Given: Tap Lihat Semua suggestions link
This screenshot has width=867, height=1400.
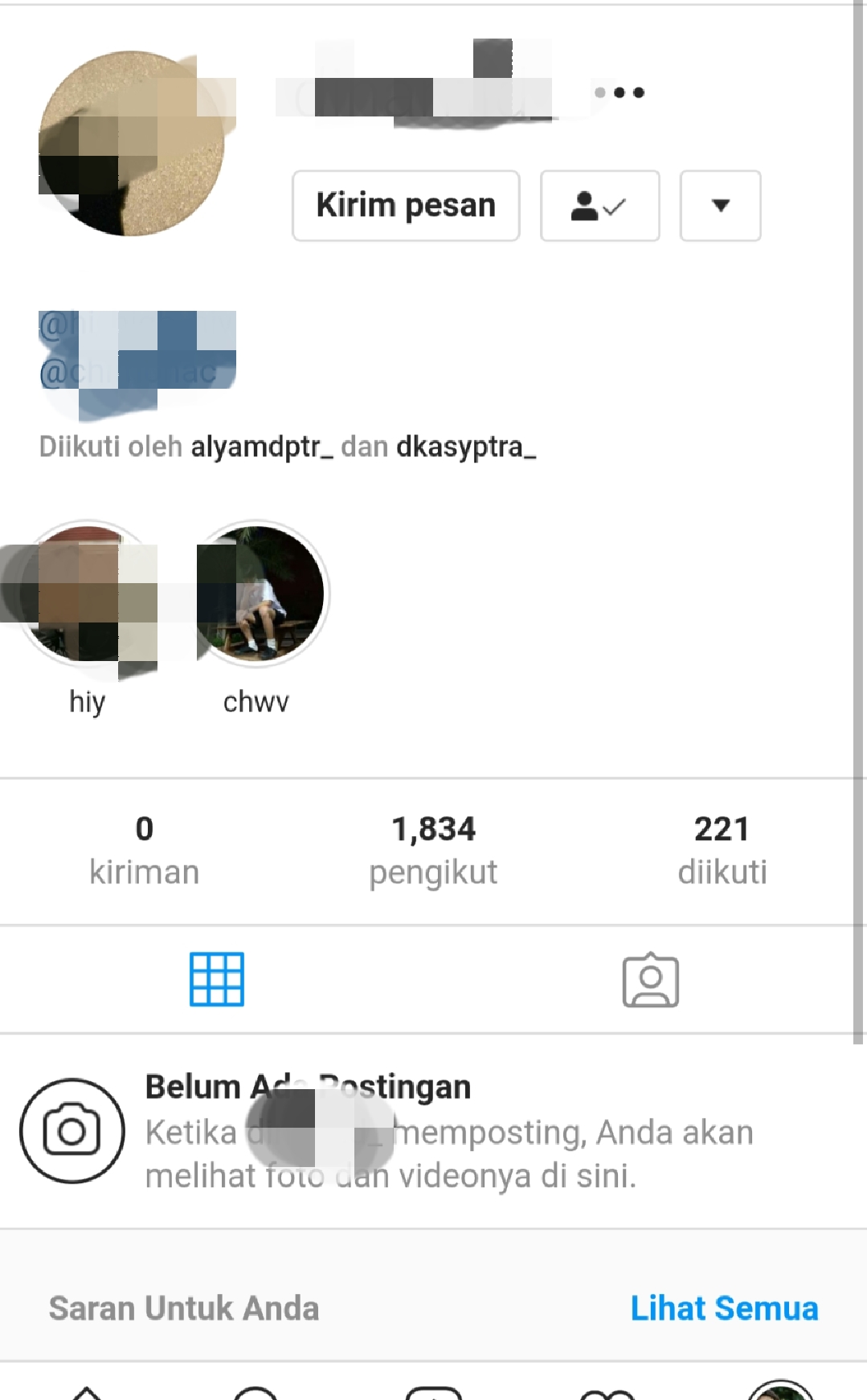Looking at the screenshot, I should coord(723,1308).
